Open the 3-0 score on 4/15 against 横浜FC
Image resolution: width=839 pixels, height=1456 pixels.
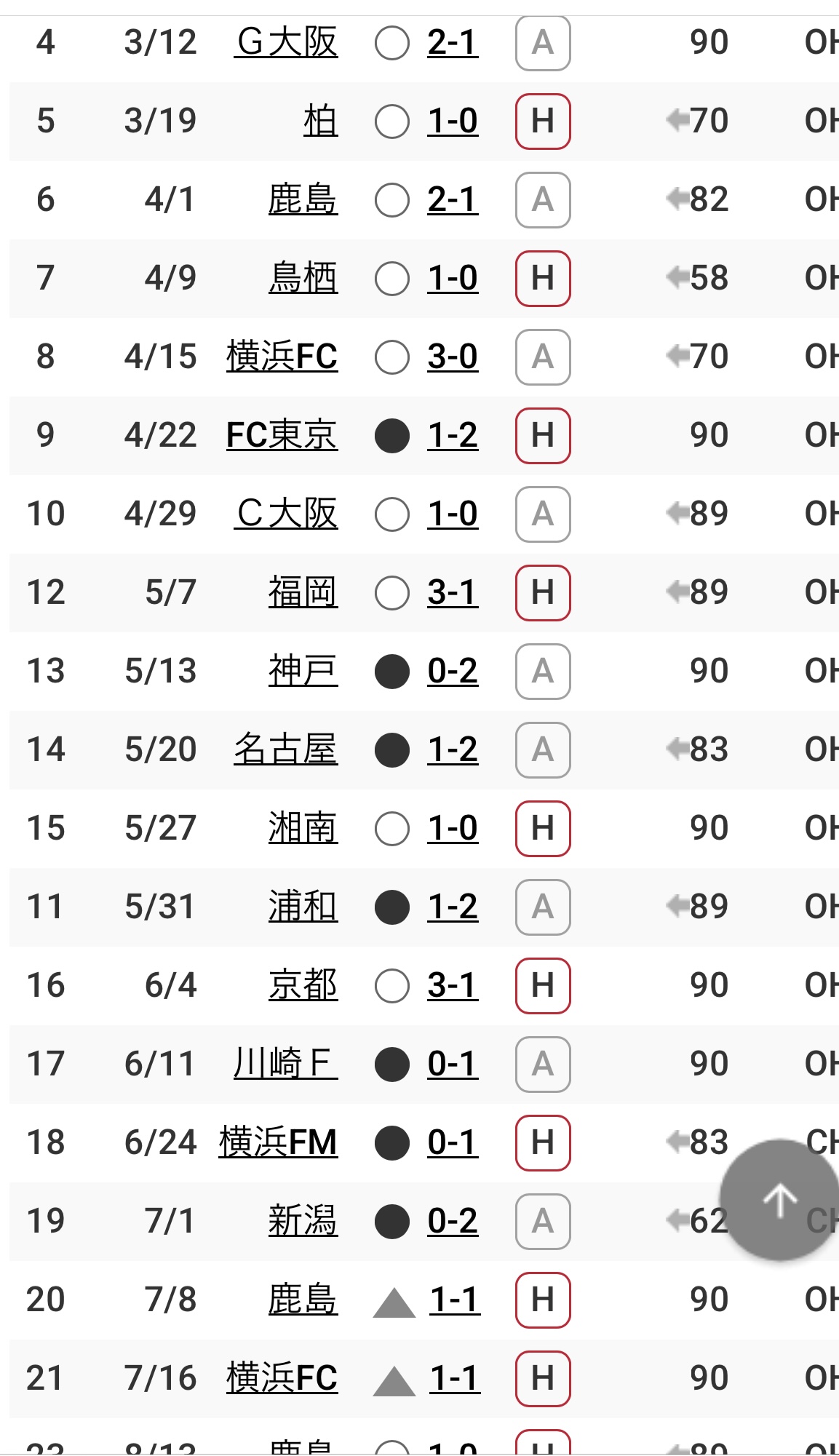coord(453,357)
